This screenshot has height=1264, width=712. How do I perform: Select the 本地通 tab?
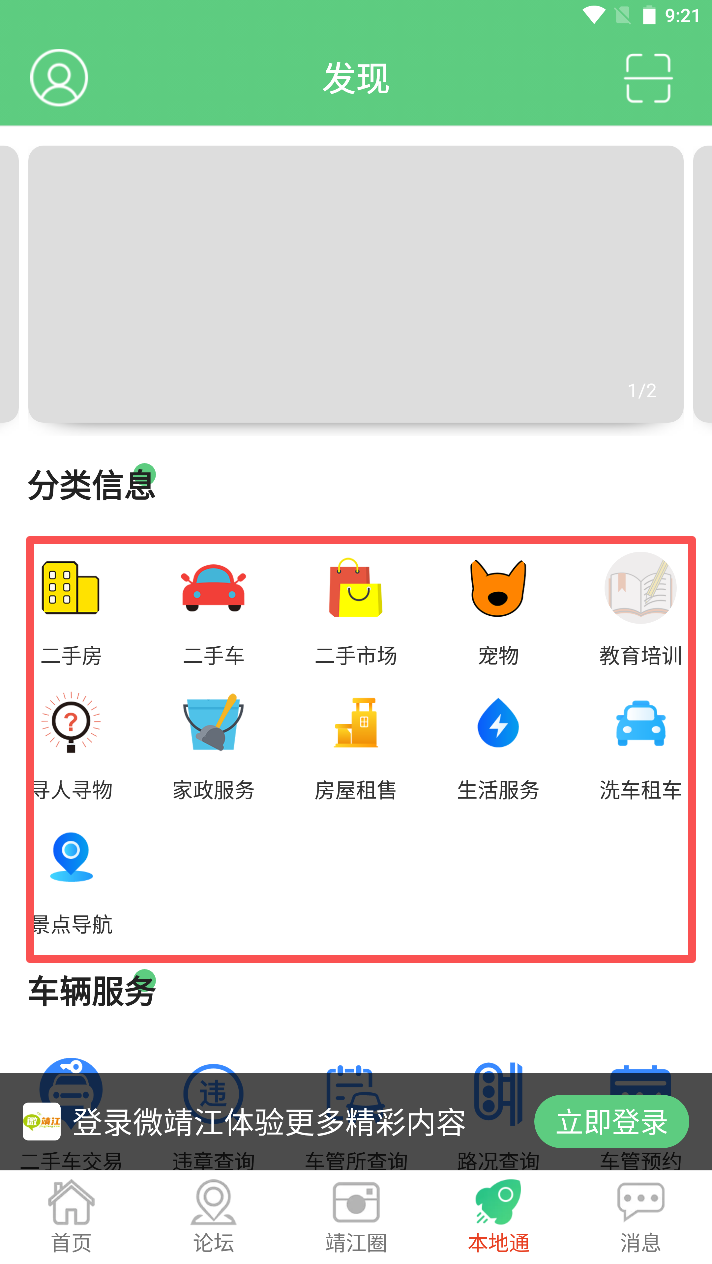498,1216
